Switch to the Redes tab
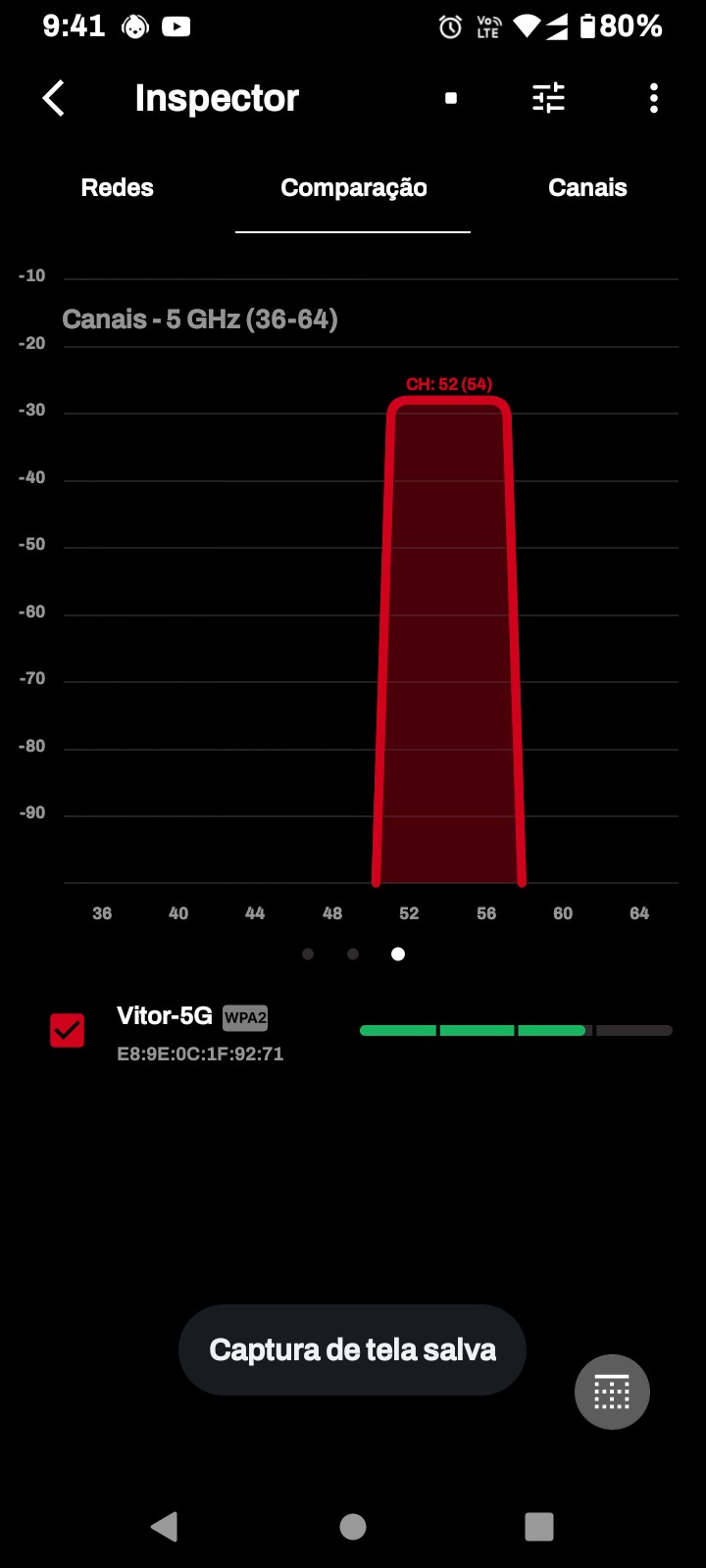This screenshot has height=1568, width=706. click(x=118, y=188)
